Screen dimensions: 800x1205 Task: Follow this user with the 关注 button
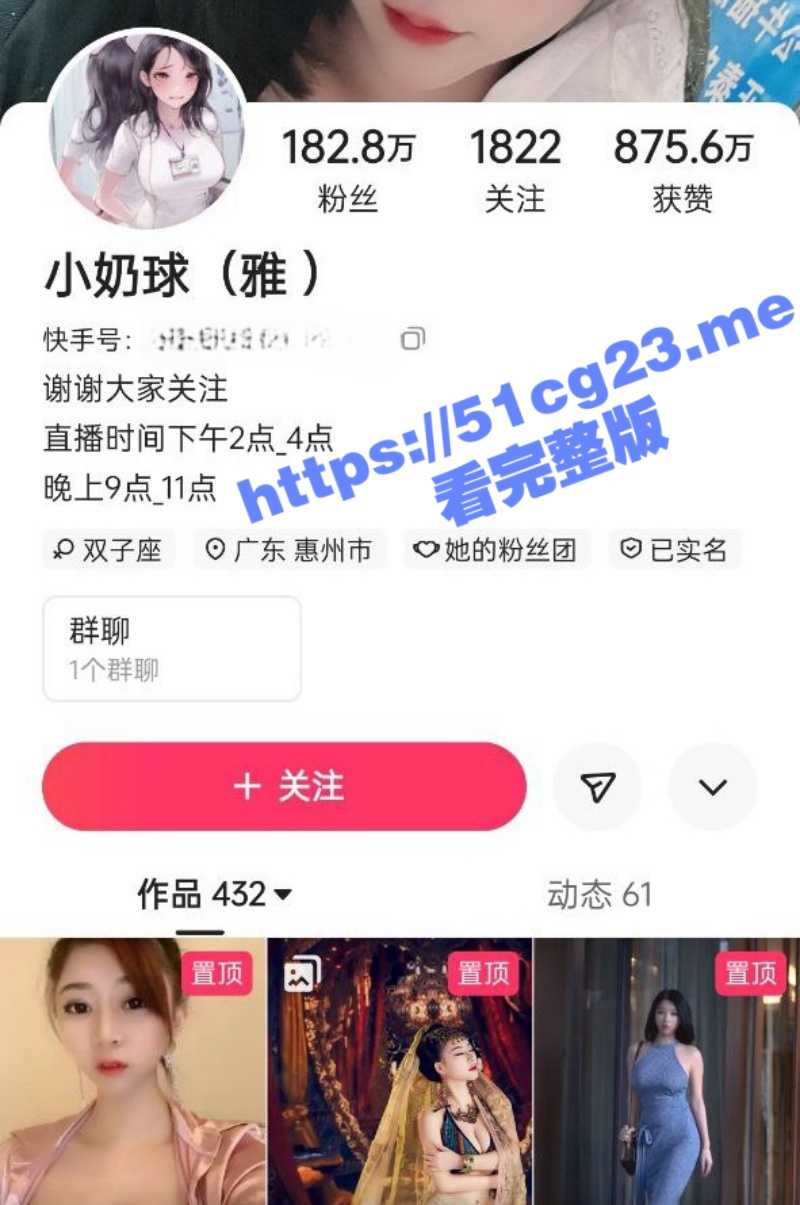284,787
